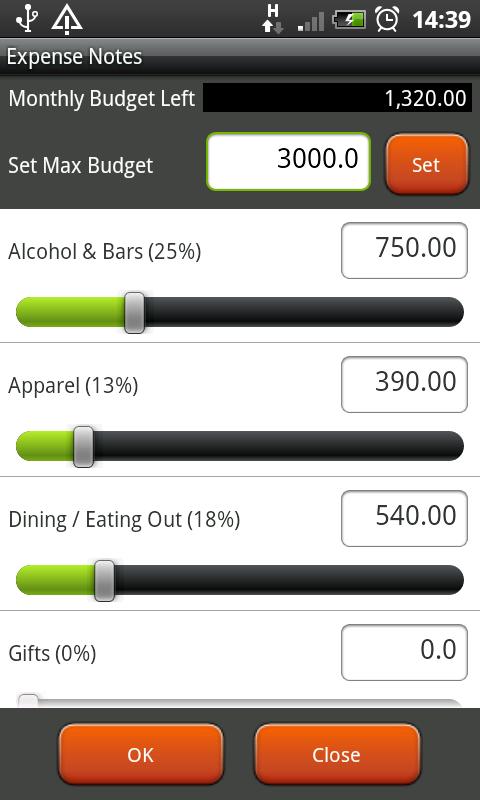
Task: Tap the Apparel slider track
Action: click(x=240, y=445)
